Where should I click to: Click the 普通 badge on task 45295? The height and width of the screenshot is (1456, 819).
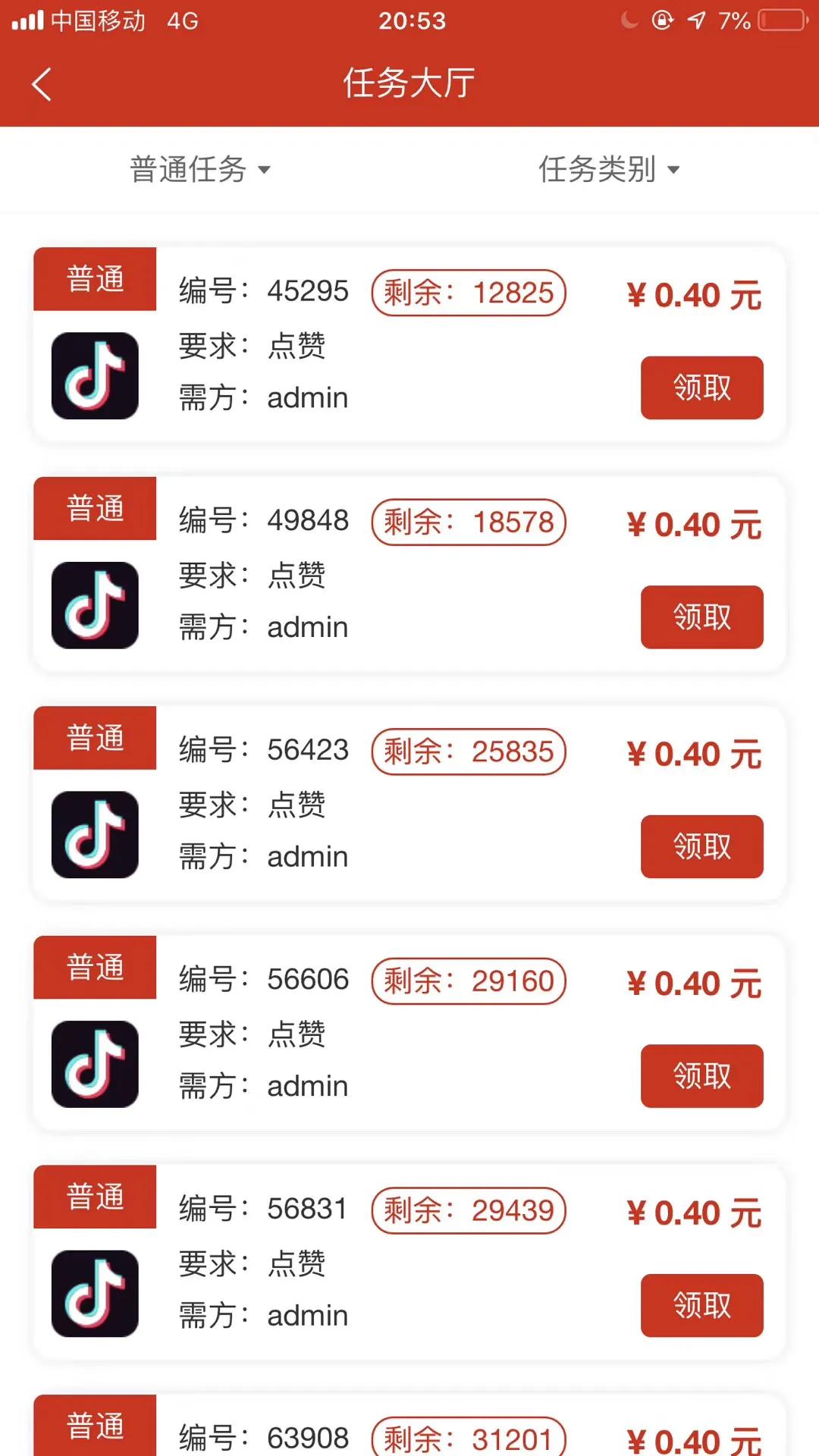tap(94, 279)
